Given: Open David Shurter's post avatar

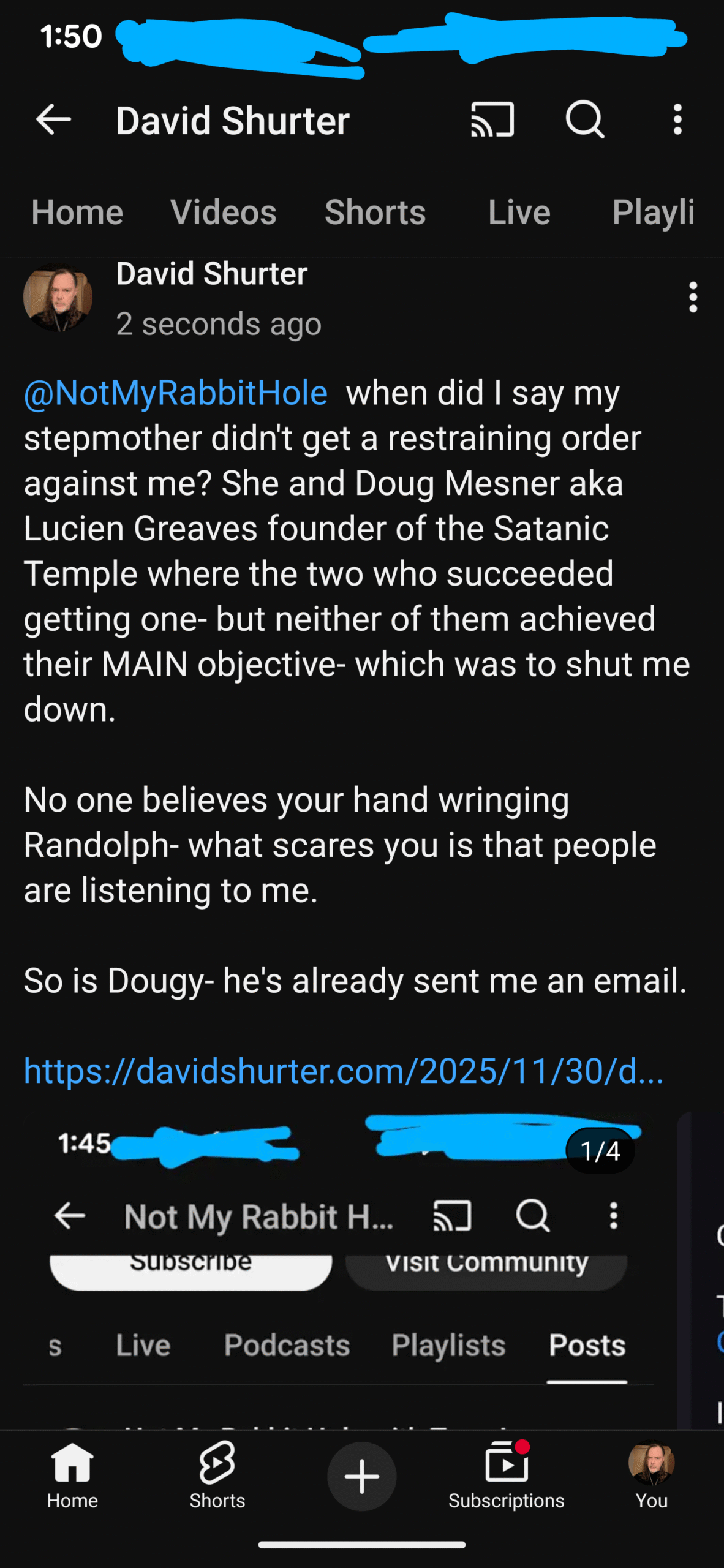Looking at the screenshot, I should (58, 298).
